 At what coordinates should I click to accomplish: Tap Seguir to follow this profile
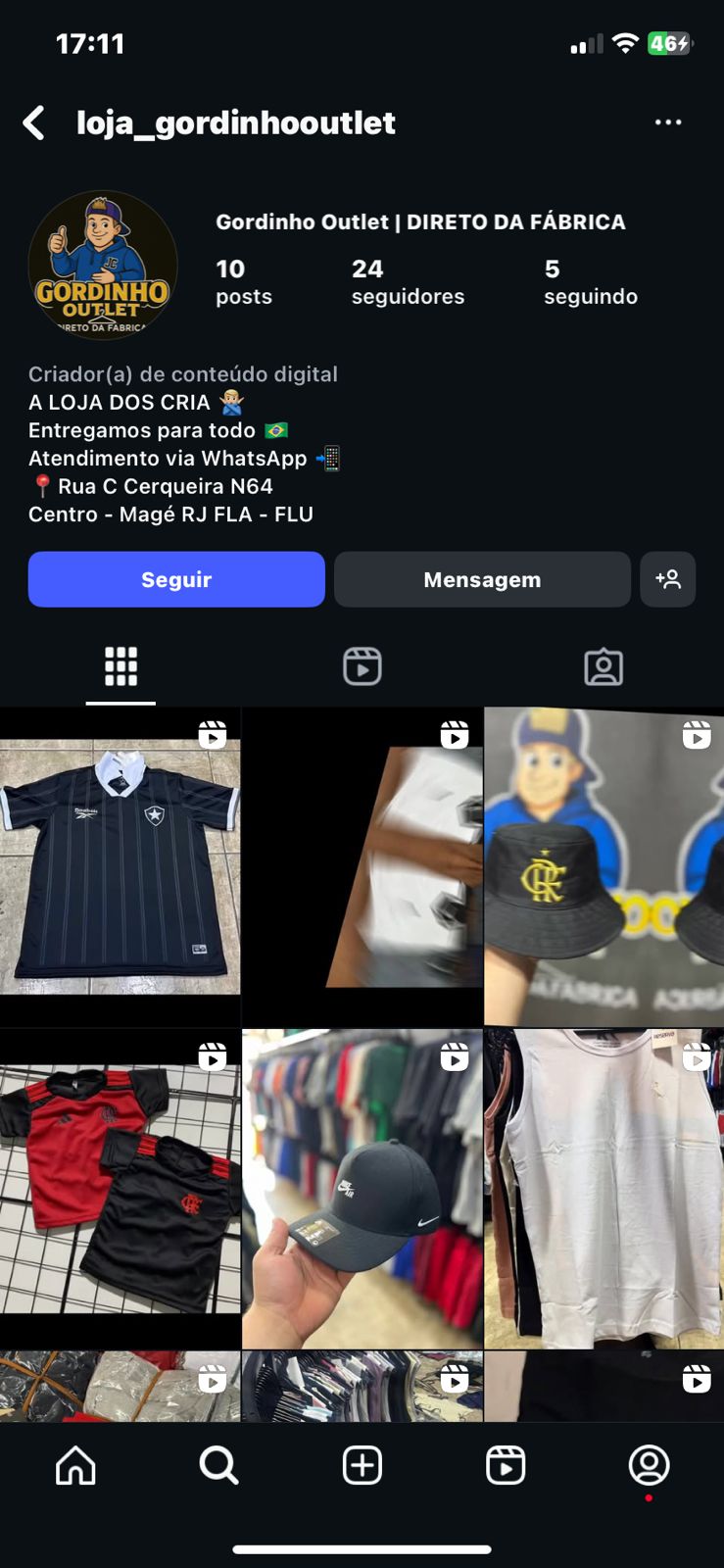click(x=176, y=579)
